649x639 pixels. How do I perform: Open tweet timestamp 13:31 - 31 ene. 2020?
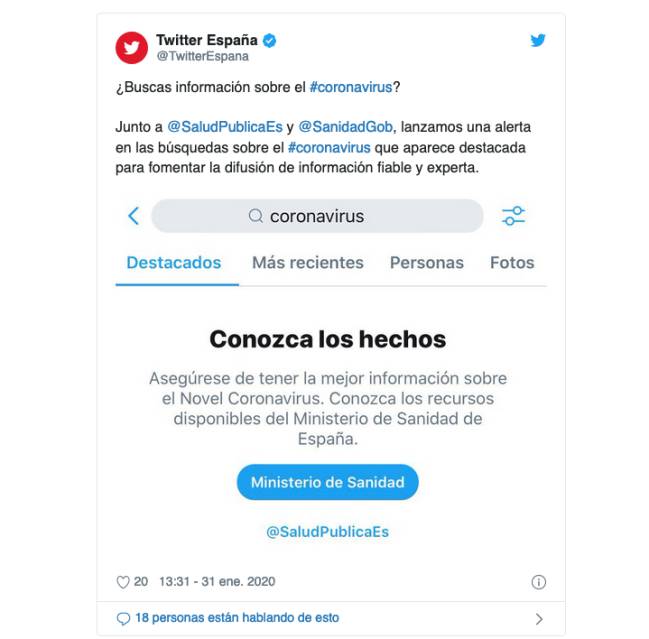coord(216,582)
